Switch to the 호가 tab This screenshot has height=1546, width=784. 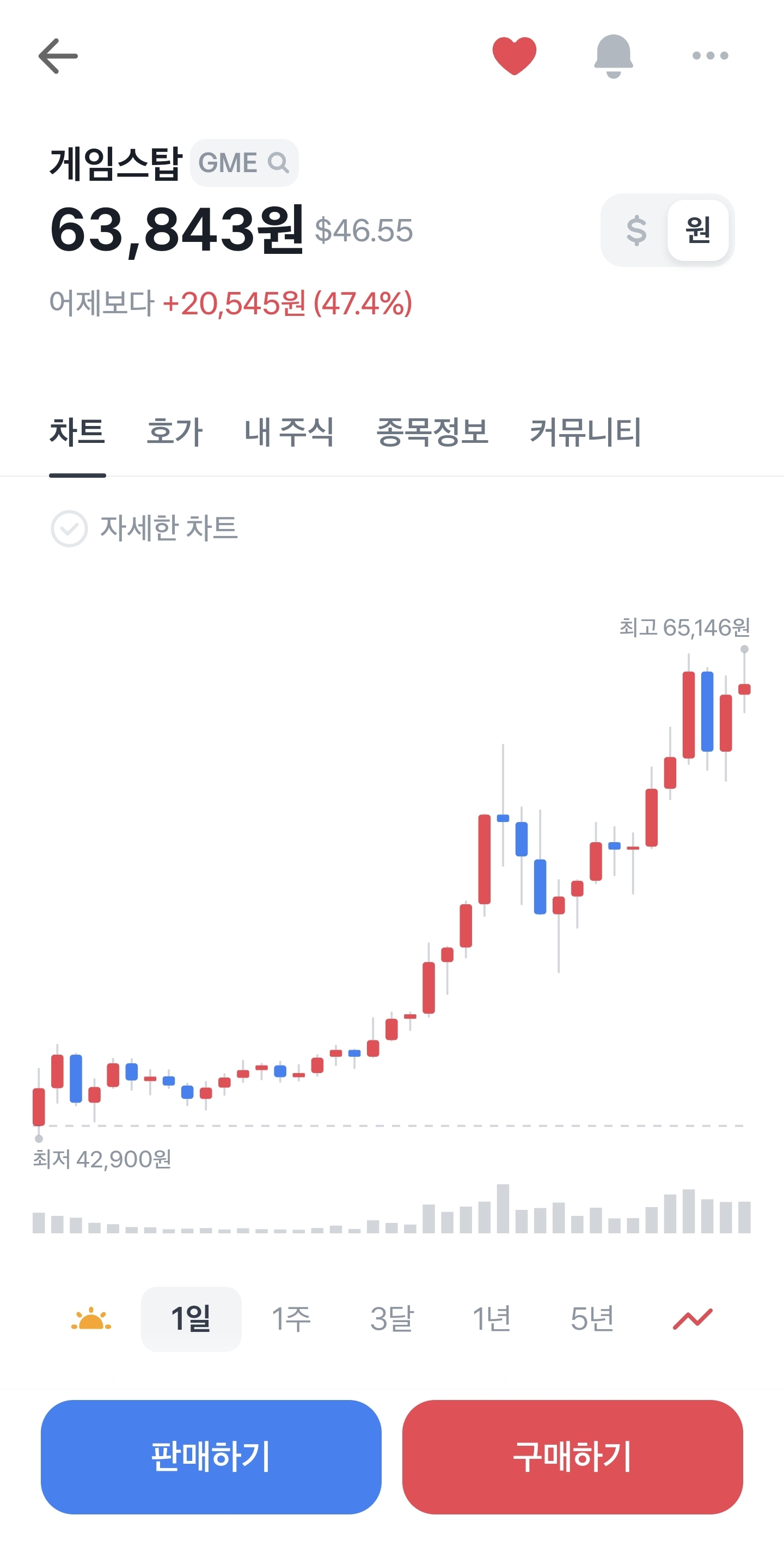(175, 432)
